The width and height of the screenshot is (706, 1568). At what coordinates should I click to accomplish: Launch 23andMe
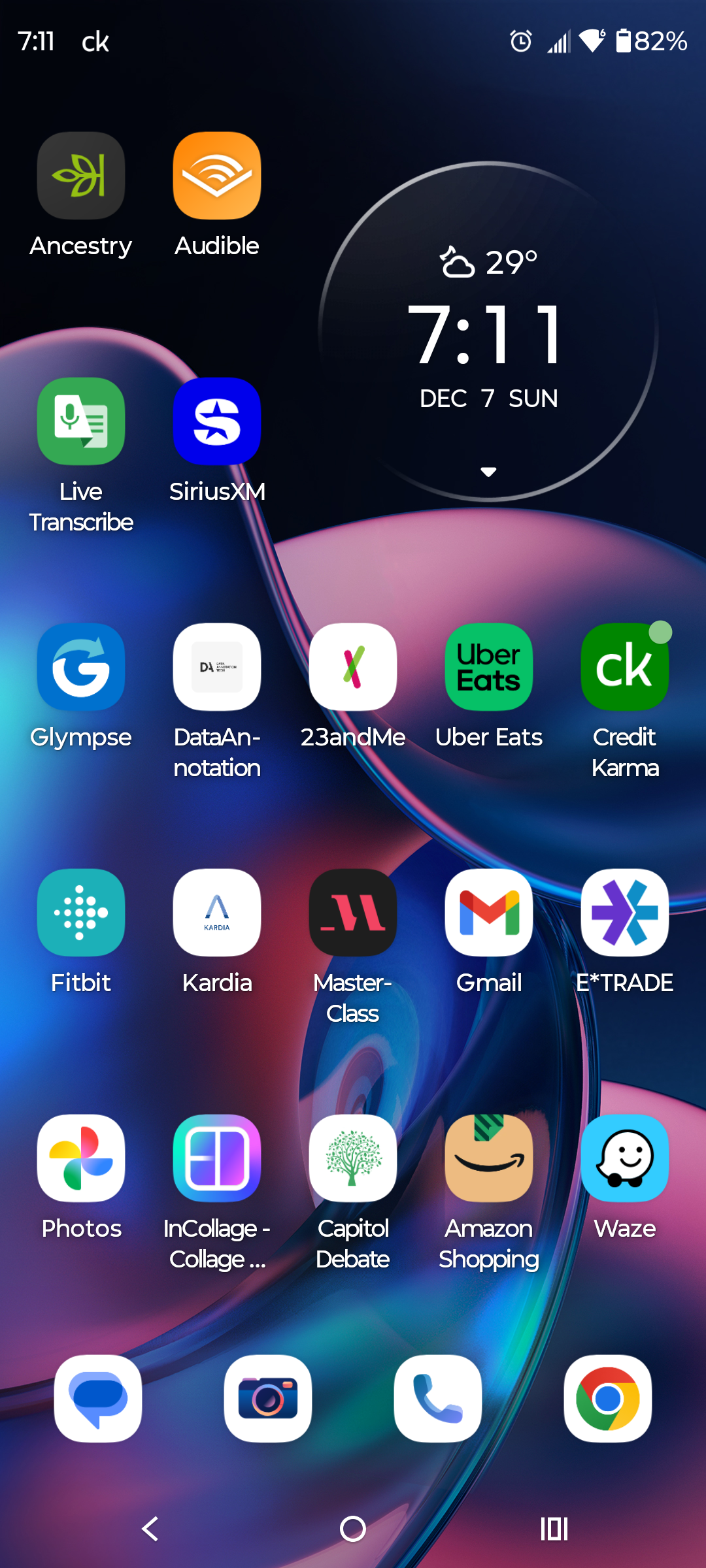353,667
